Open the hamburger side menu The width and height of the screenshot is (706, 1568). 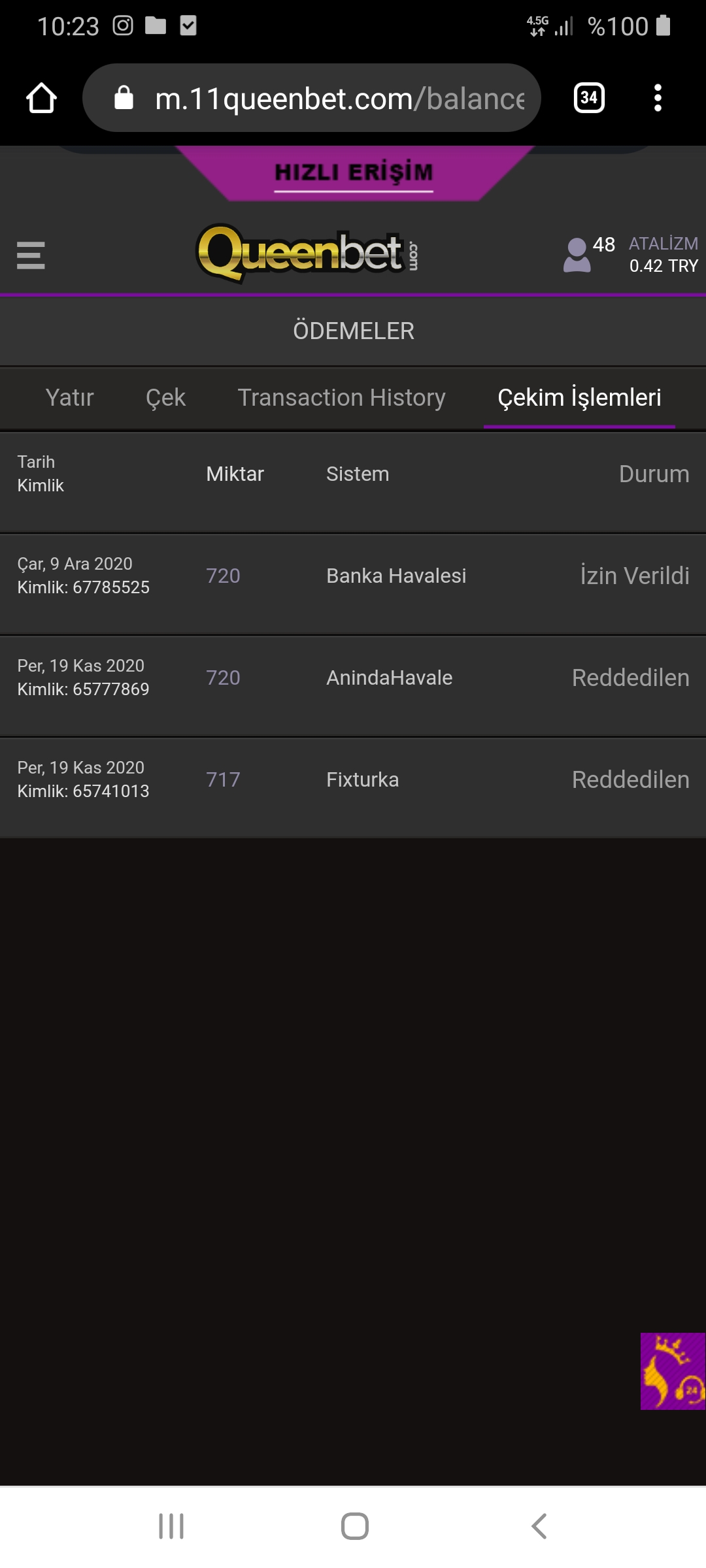coord(31,255)
